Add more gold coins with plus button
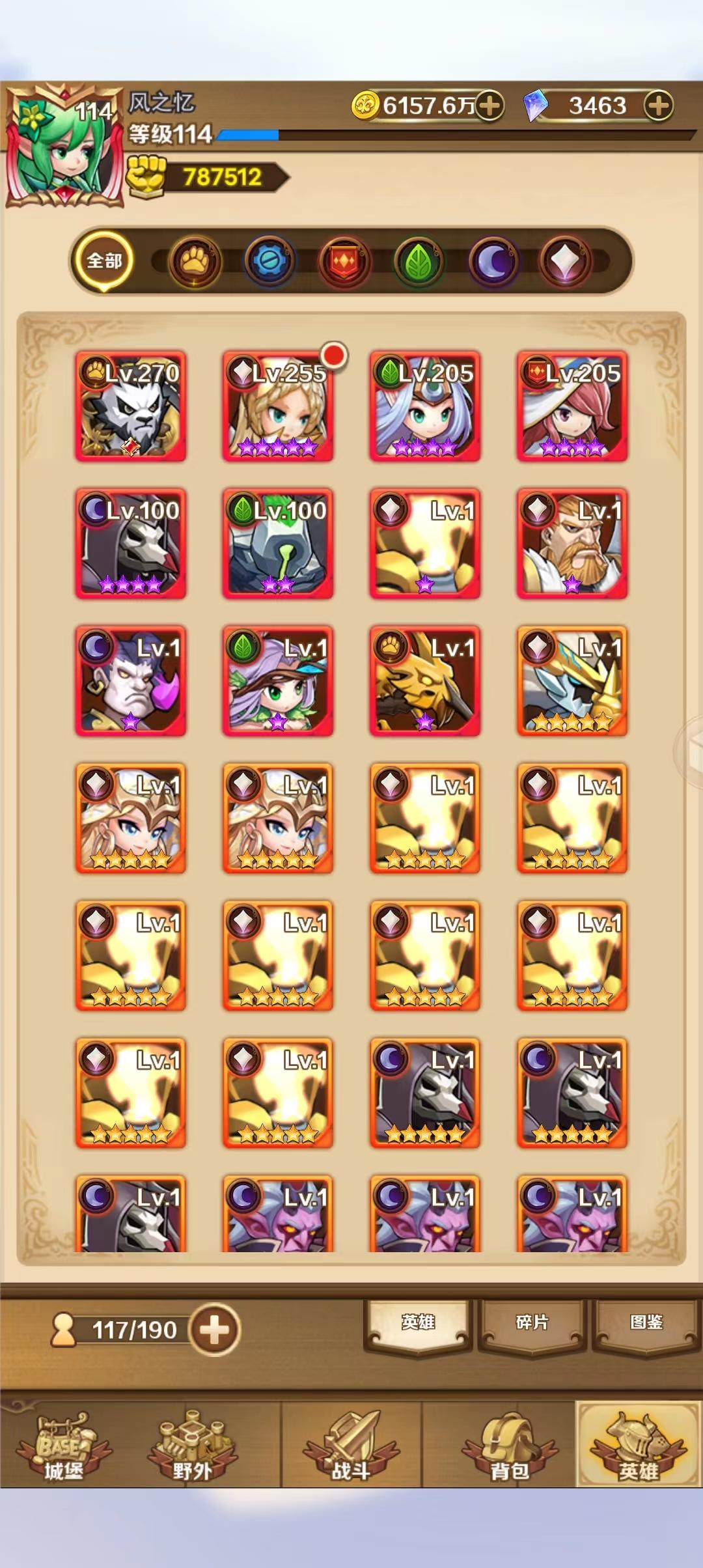Screen dimensions: 703x1568 click(489, 105)
